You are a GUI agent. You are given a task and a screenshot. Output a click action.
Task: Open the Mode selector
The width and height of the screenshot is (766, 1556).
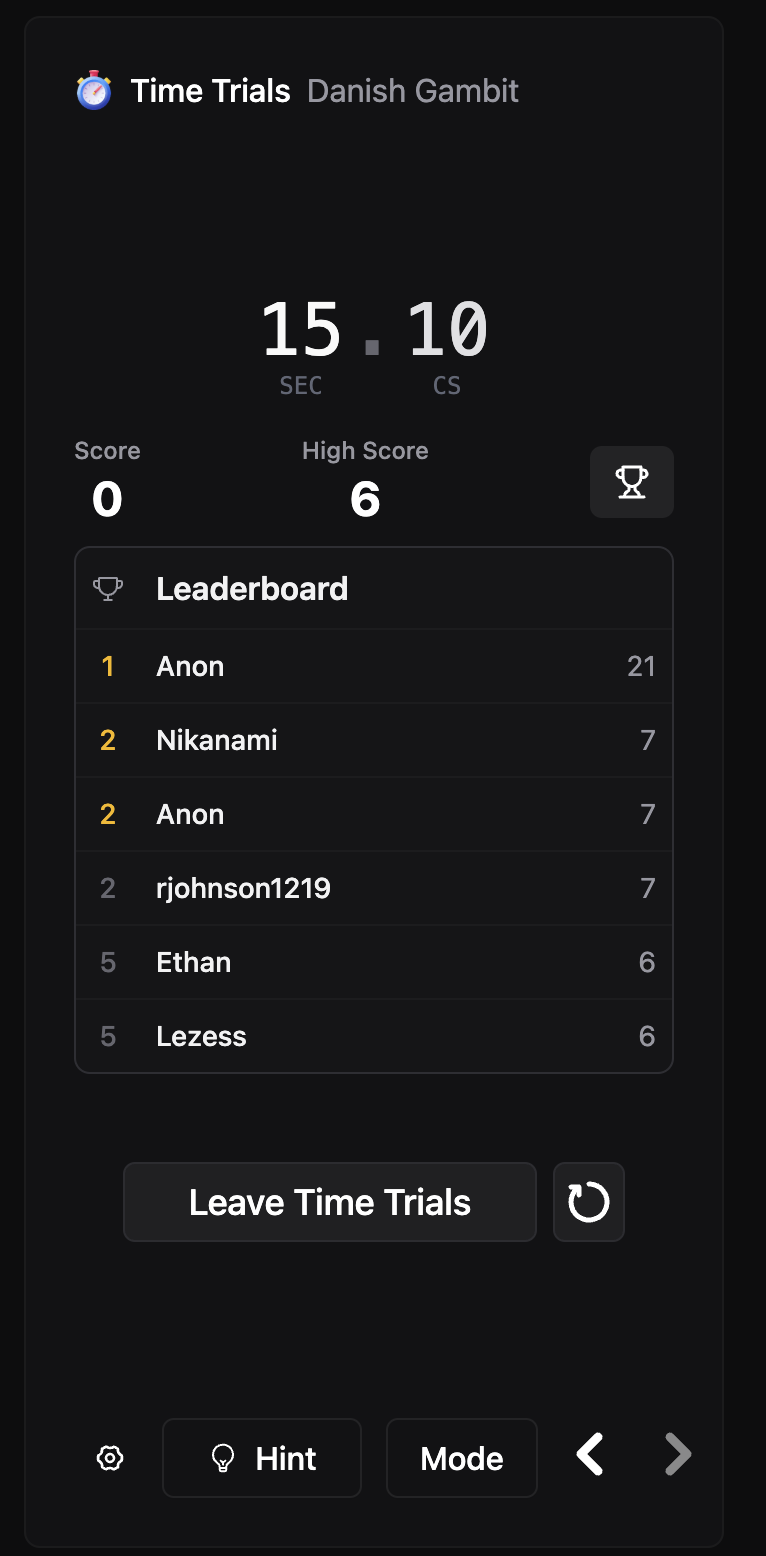click(x=461, y=1458)
